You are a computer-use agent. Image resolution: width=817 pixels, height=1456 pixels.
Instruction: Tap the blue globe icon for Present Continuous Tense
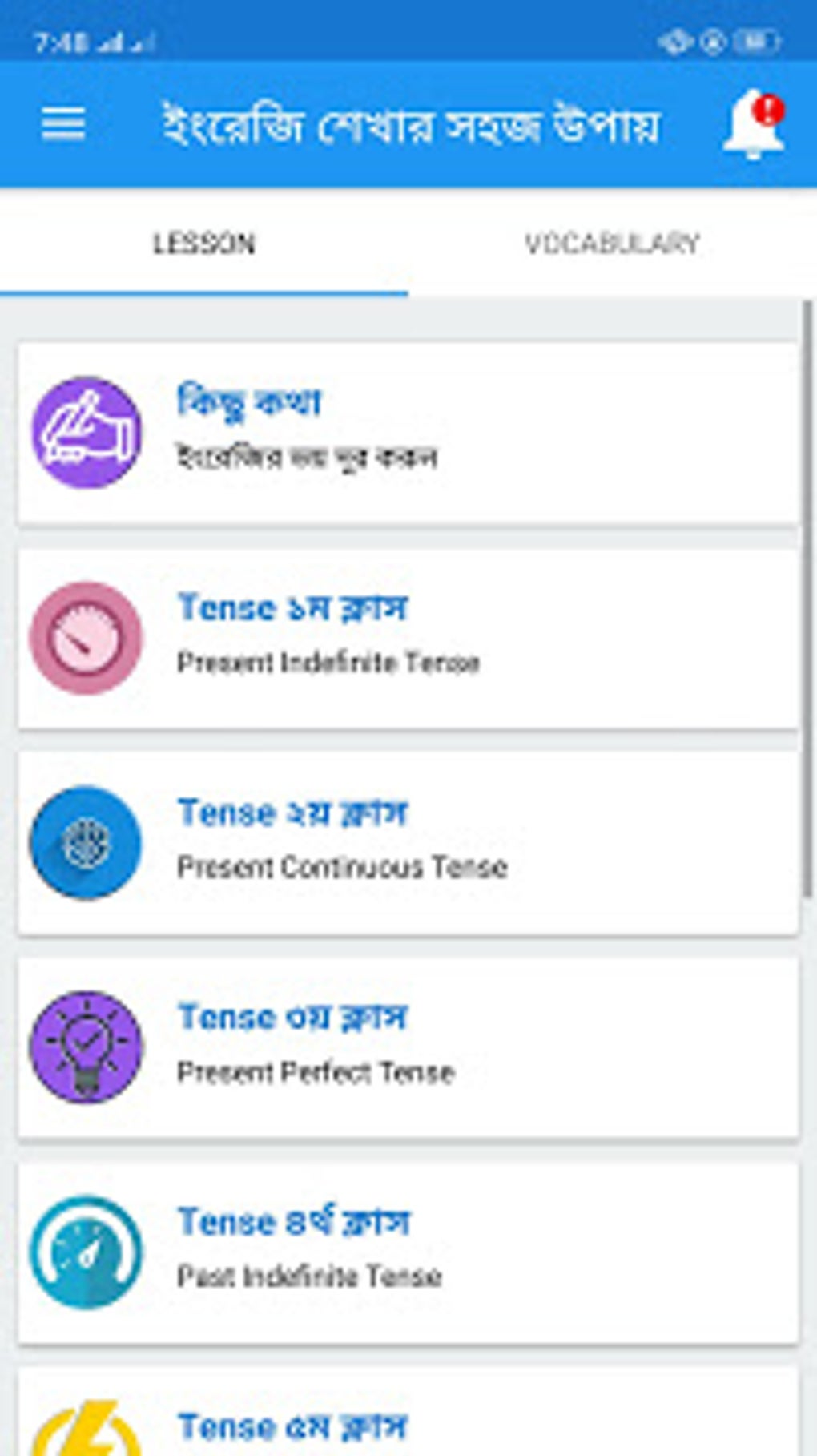pos(86,843)
